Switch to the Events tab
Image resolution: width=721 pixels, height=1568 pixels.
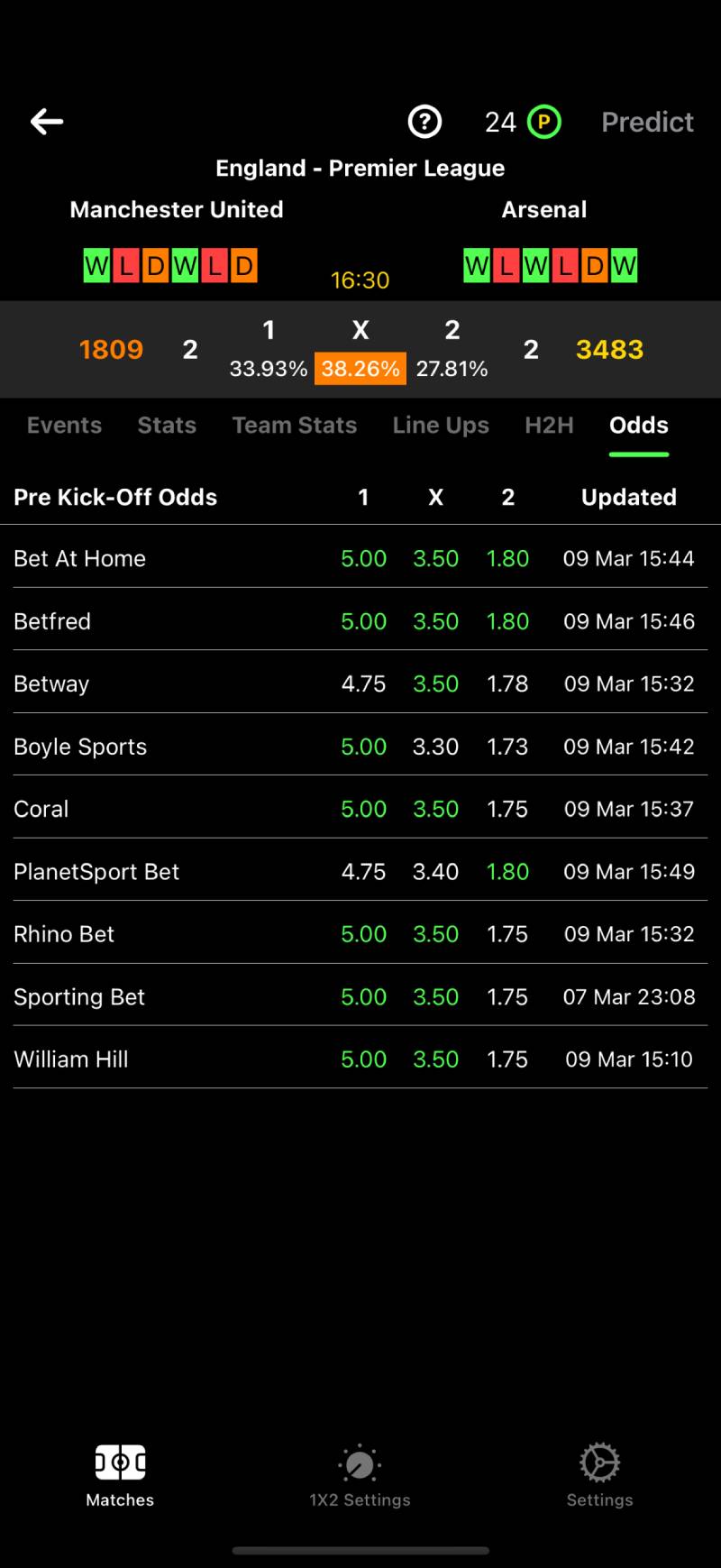[x=64, y=426]
